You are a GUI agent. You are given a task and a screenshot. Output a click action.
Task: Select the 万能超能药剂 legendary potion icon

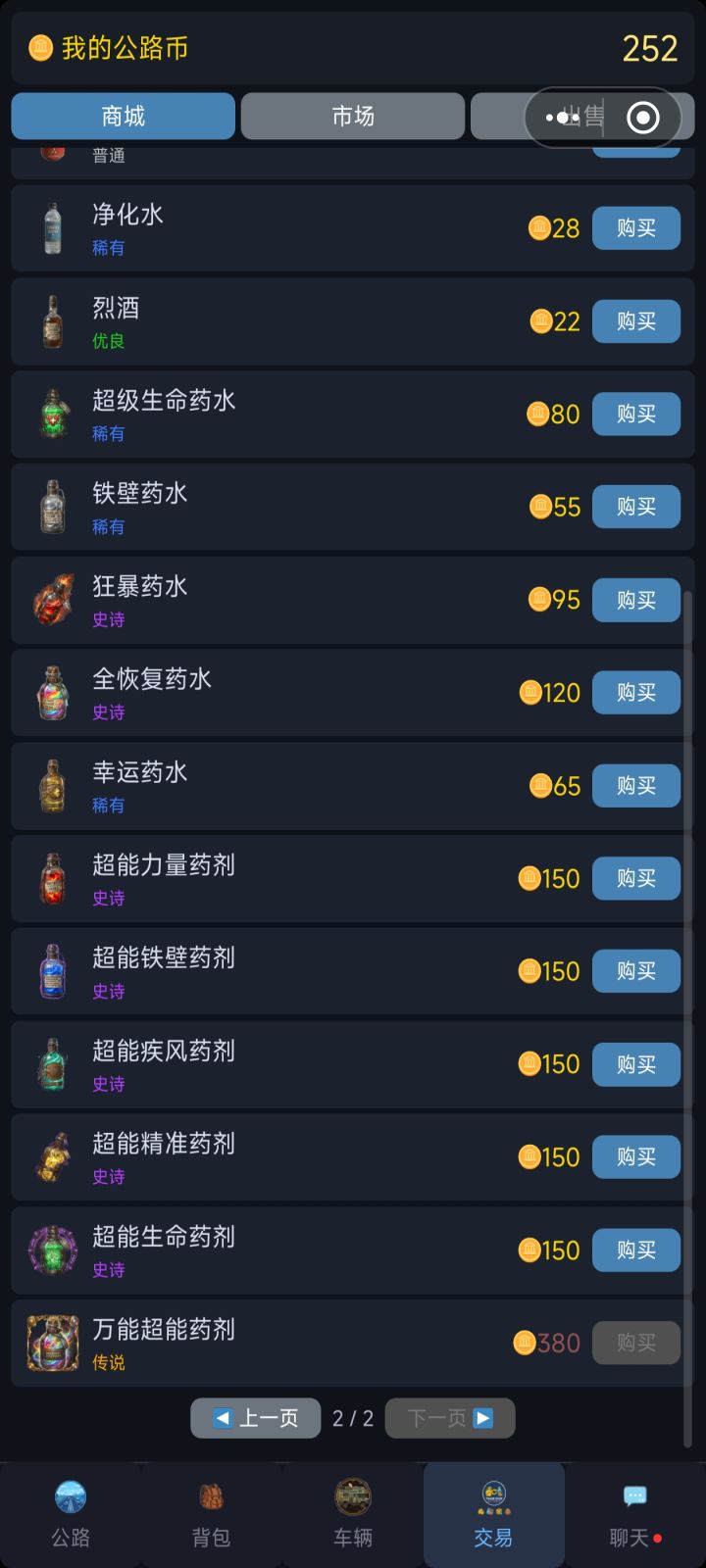(x=52, y=1343)
